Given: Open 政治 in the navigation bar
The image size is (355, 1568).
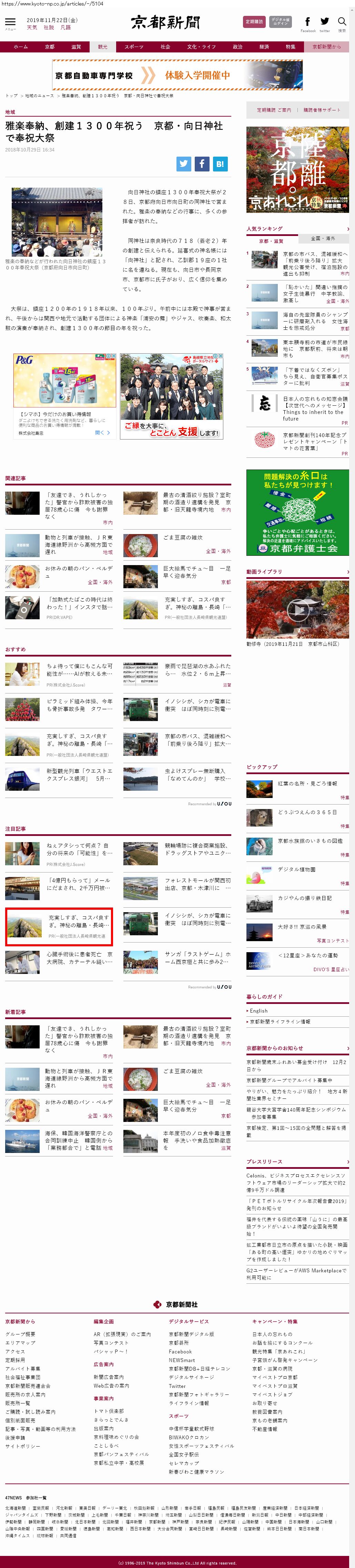Looking at the screenshot, I should point(238,47).
